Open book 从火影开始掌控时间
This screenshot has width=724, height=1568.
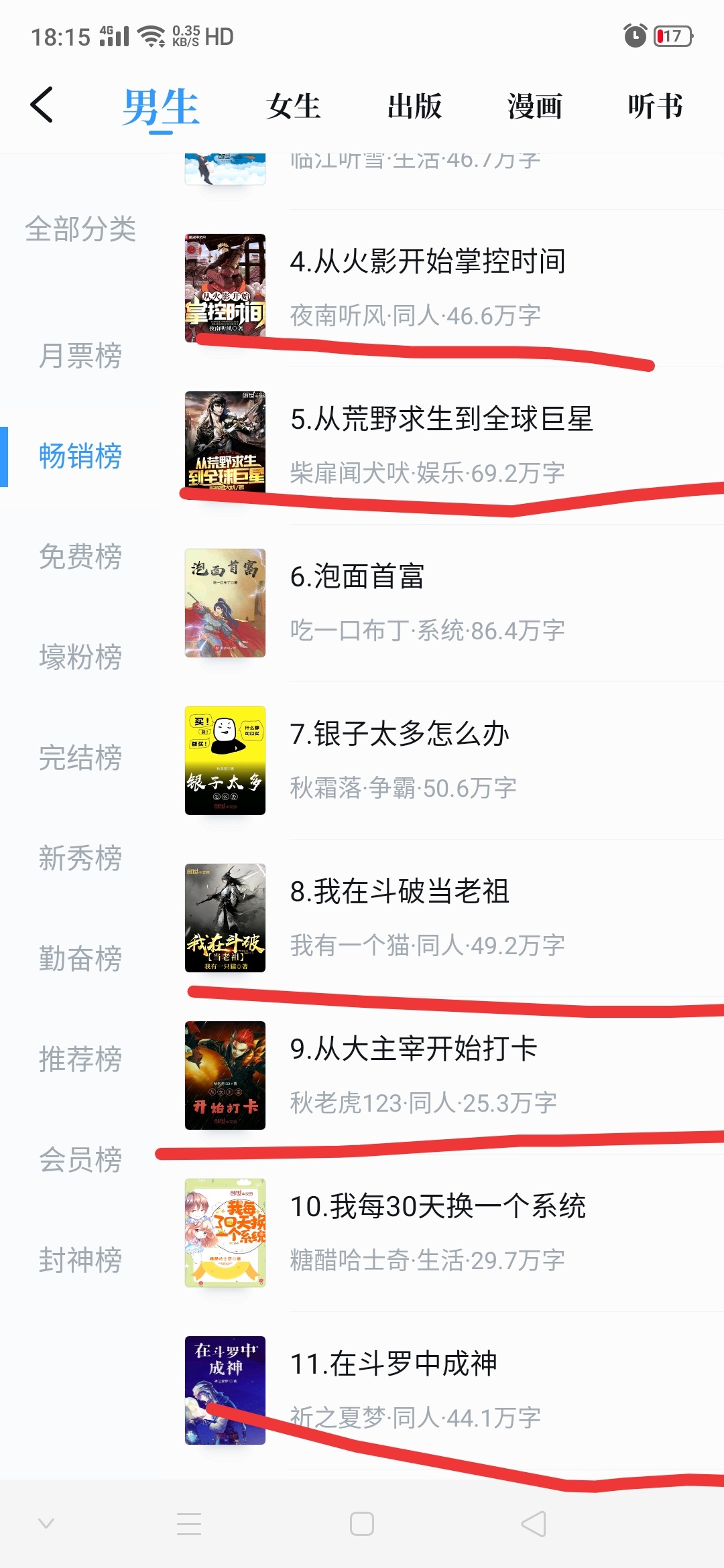click(428, 261)
